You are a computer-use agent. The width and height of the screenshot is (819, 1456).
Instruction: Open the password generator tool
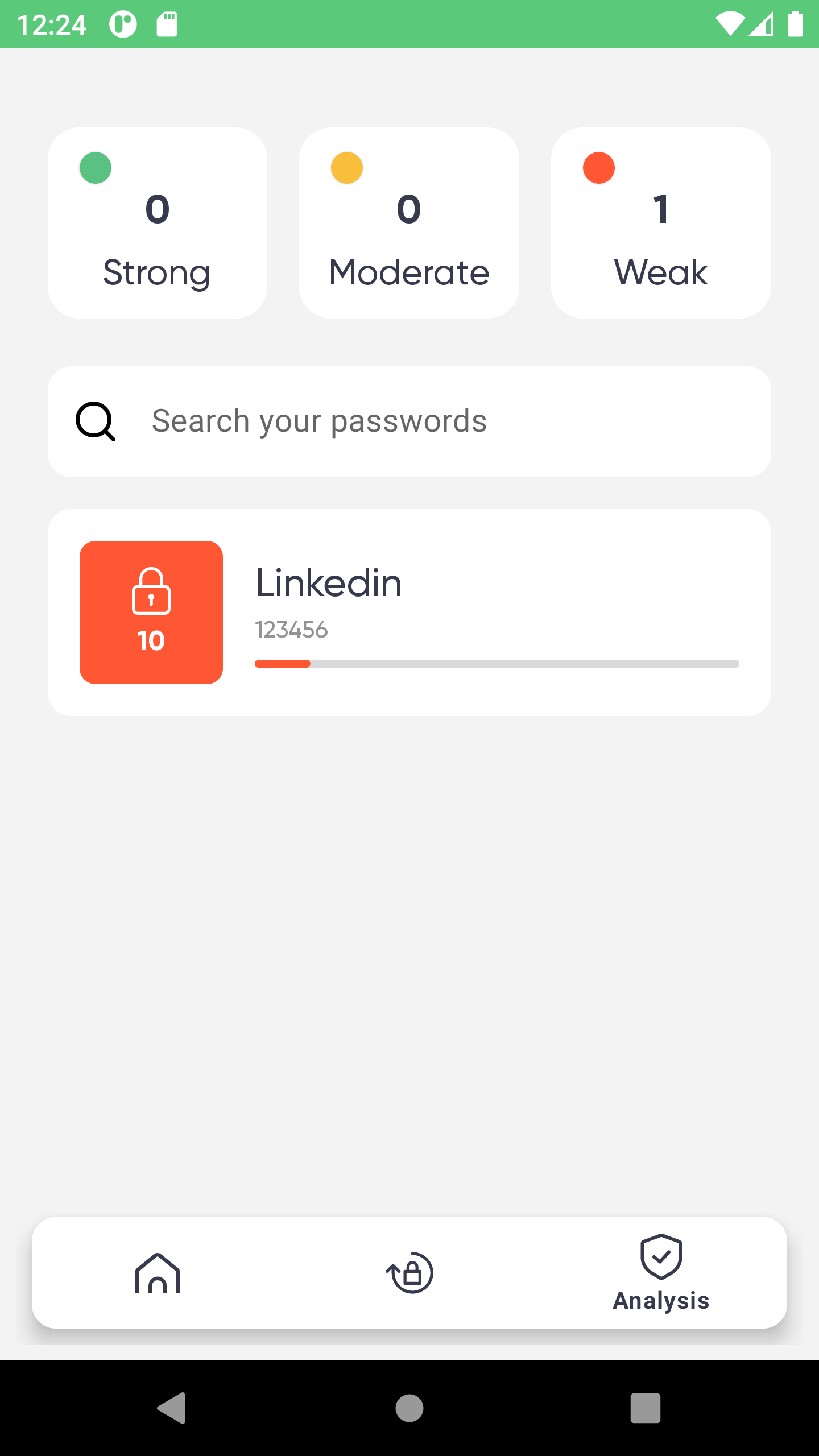tap(409, 1273)
